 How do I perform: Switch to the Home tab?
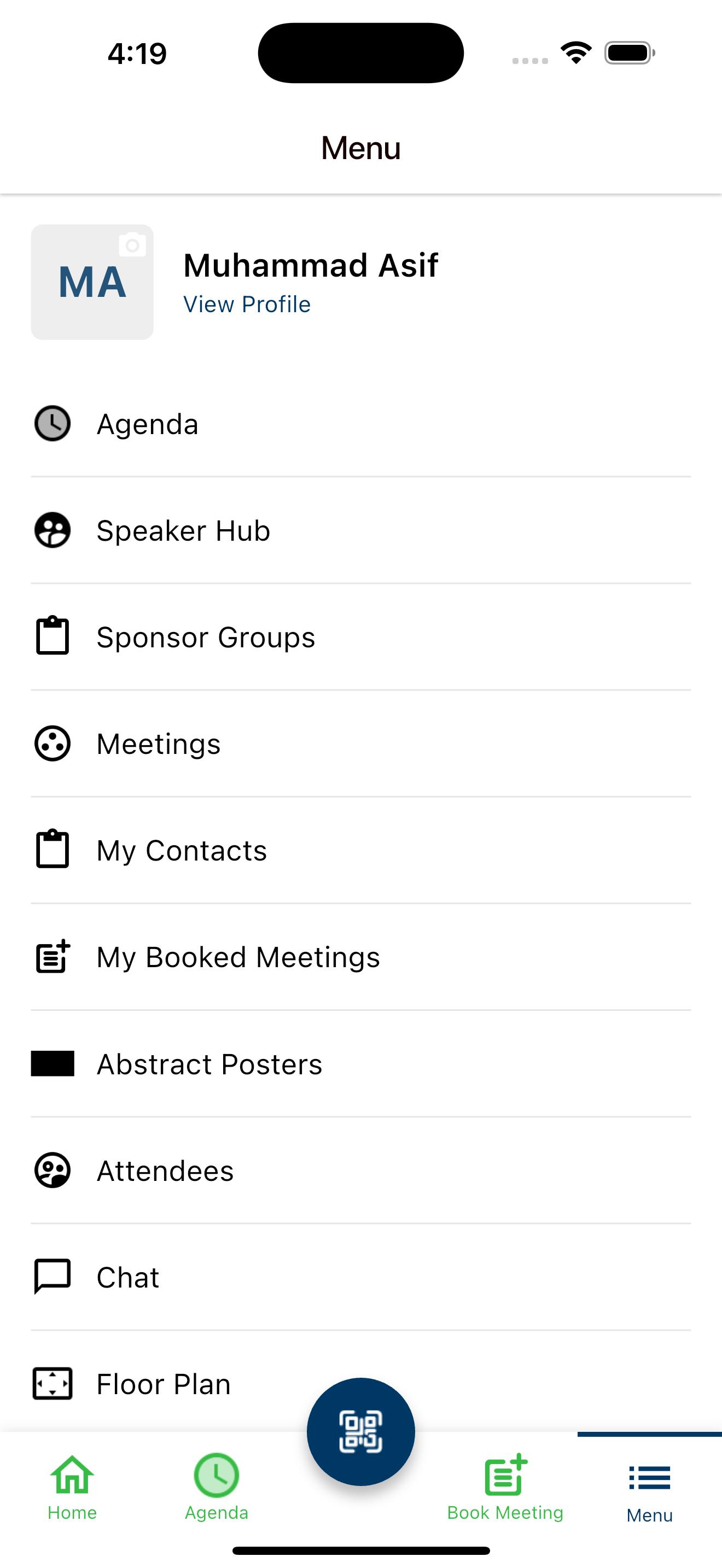pyautogui.click(x=72, y=1487)
